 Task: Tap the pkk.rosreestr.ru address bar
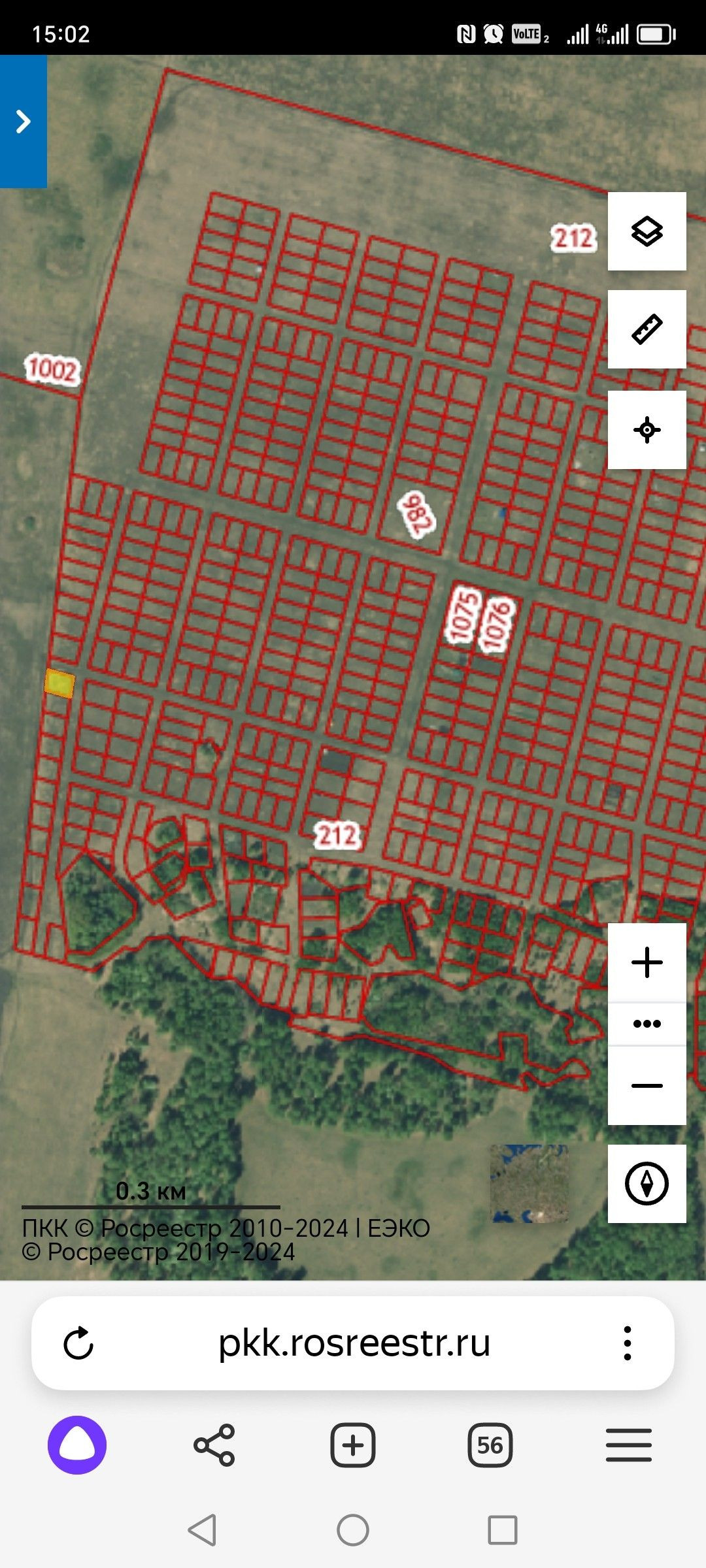(x=354, y=1343)
